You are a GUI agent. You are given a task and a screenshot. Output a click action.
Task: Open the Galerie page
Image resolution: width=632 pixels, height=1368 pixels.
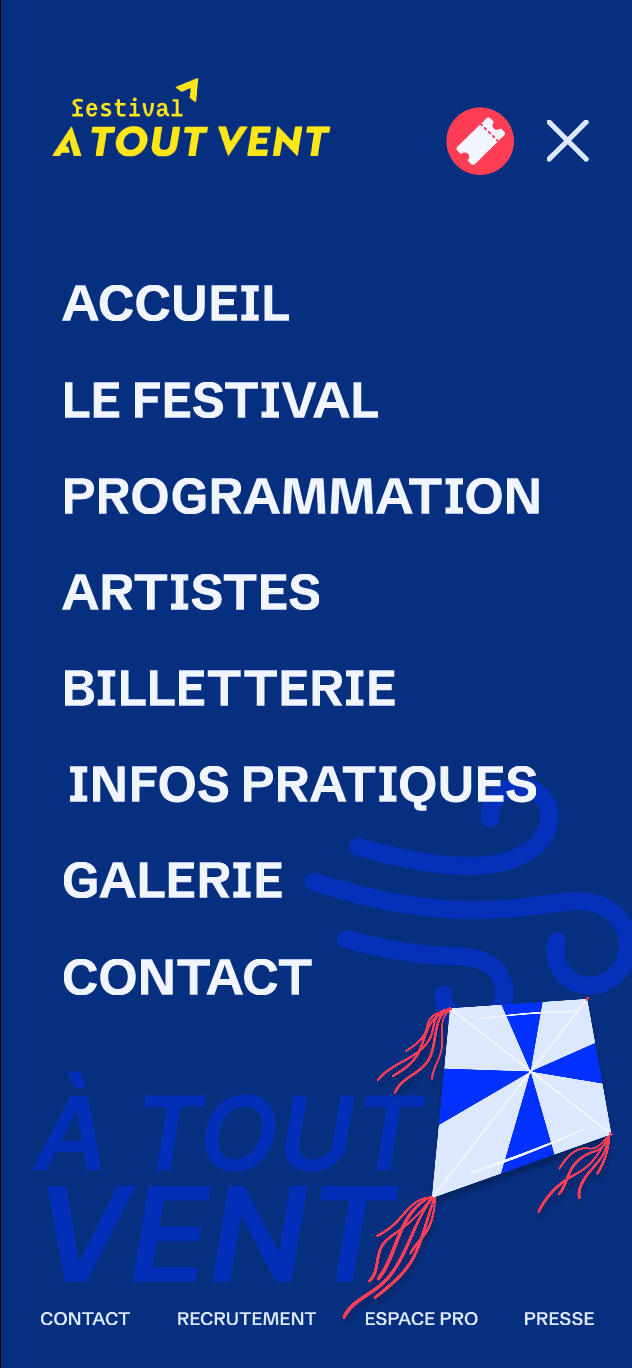click(172, 881)
